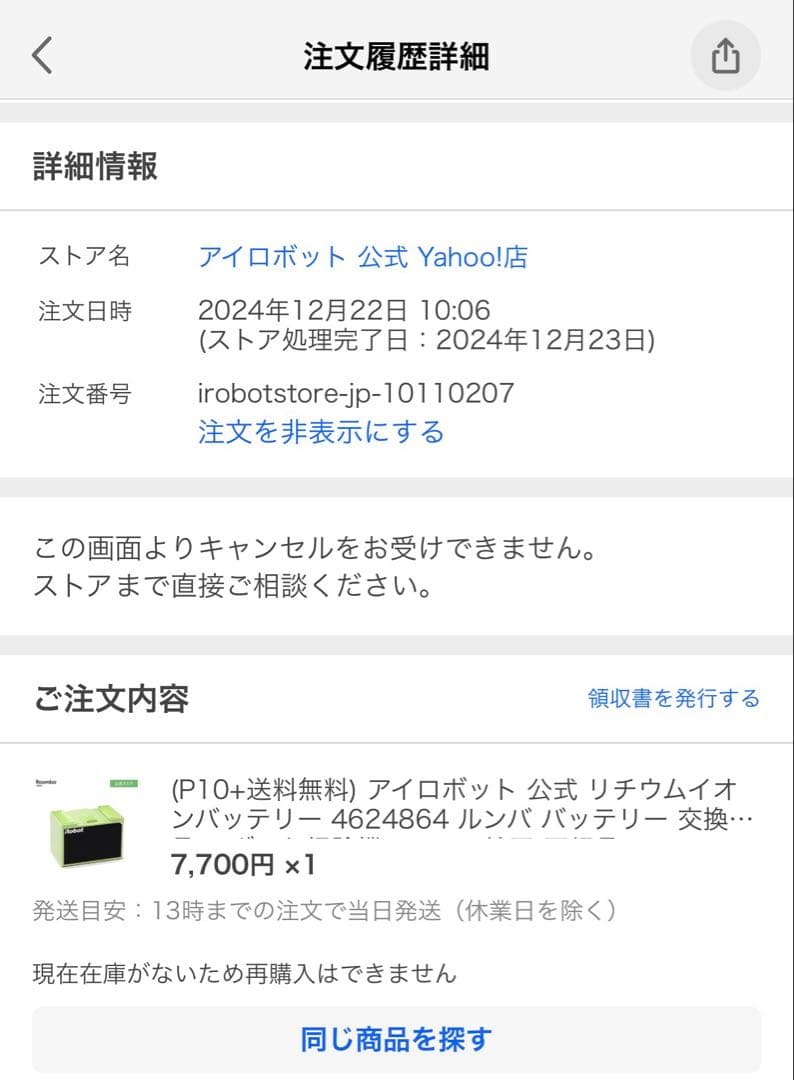The width and height of the screenshot is (794, 1080).
Task: Share this order using the export icon
Action: (726, 55)
